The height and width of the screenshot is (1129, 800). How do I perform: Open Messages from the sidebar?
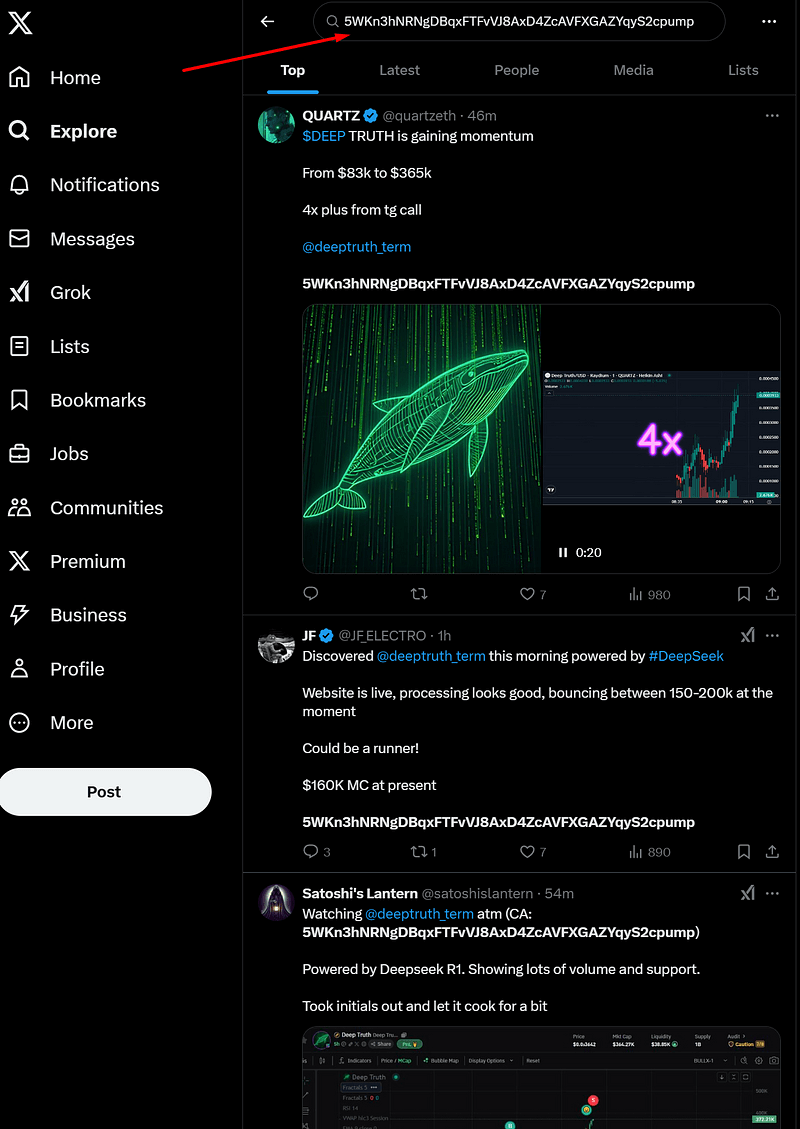point(91,238)
